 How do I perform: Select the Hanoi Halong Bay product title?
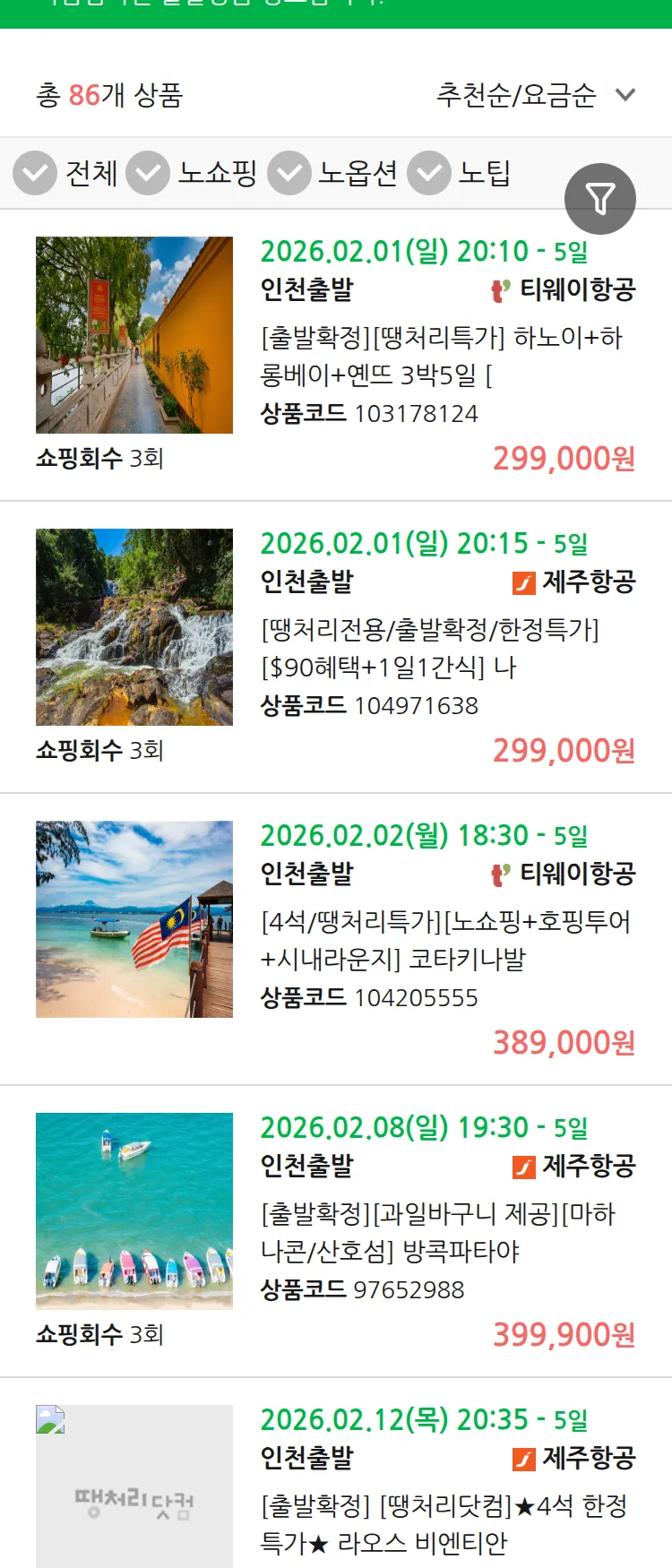pos(439,357)
